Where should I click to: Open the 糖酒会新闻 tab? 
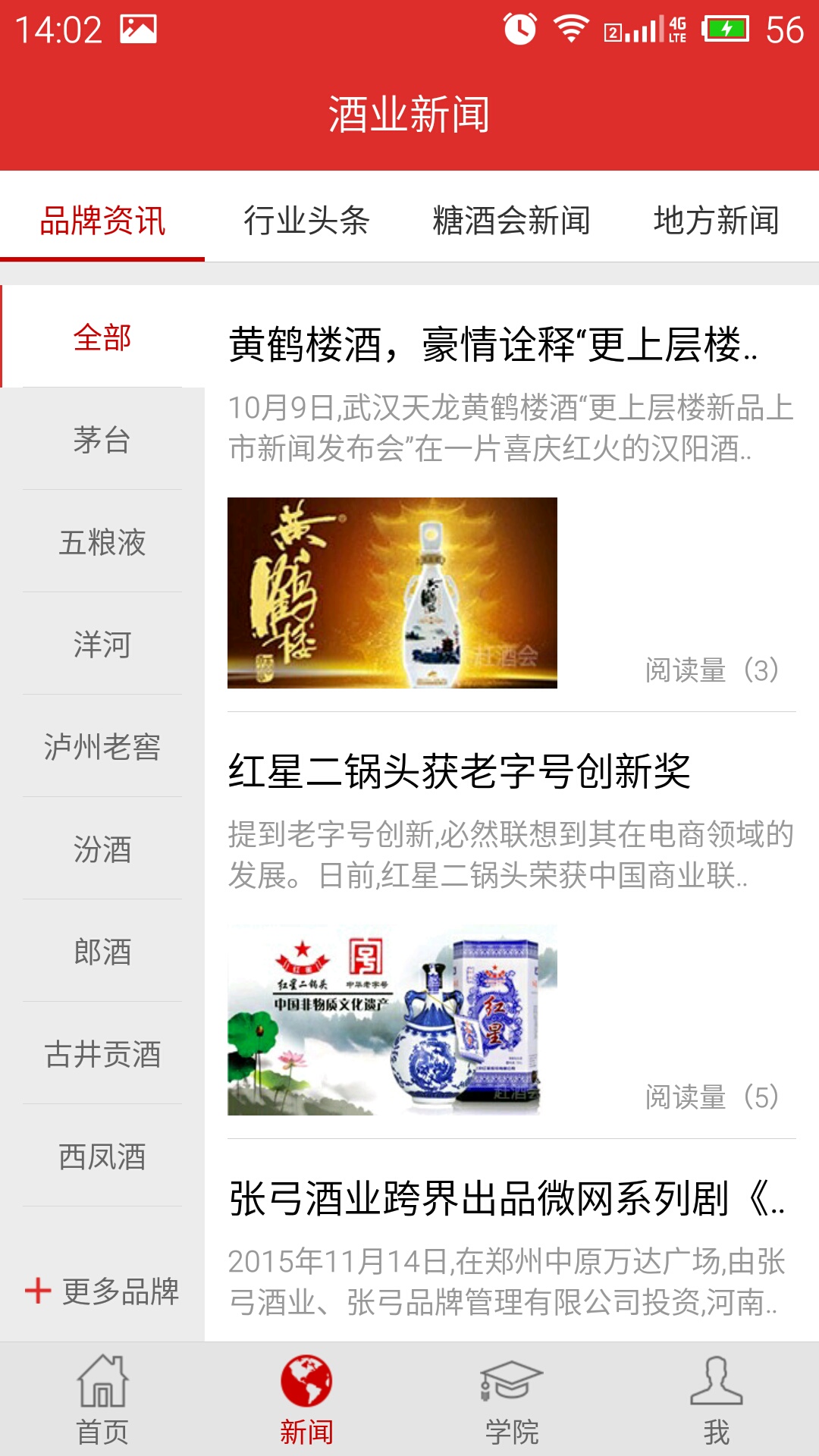(x=511, y=221)
